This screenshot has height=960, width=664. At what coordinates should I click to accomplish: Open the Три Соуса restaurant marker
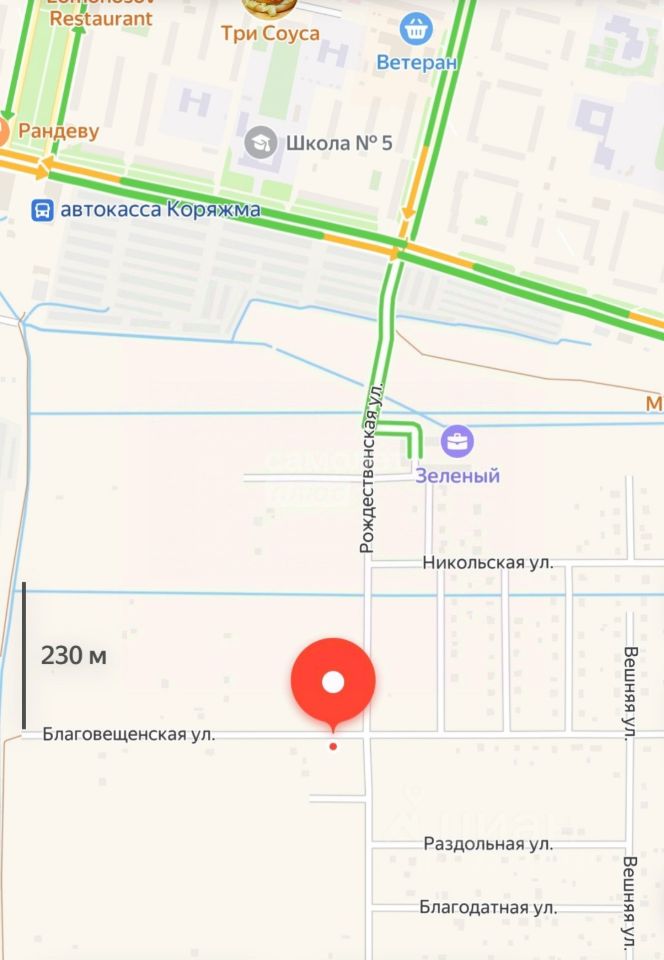270,8
